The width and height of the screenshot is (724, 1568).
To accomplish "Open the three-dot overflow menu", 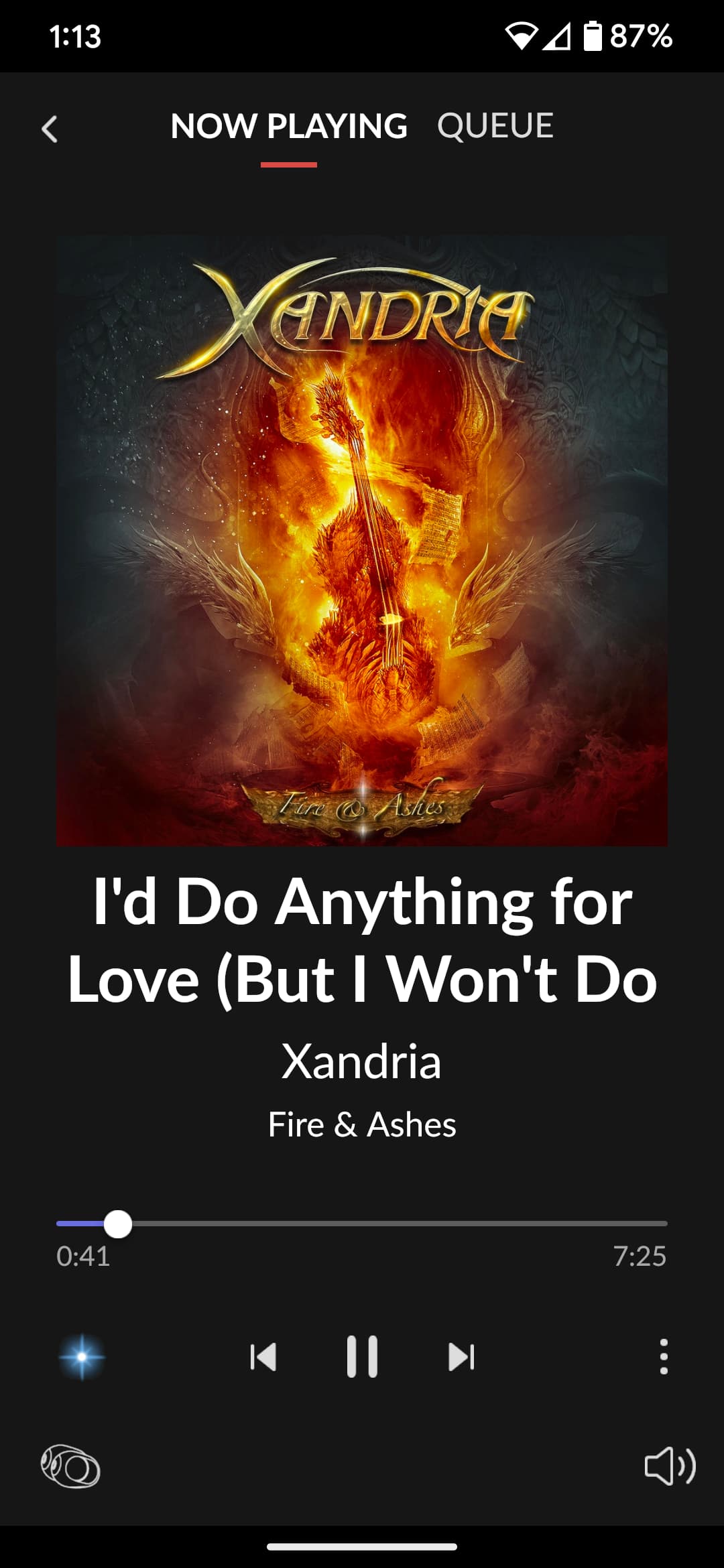I will click(x=664, y=1357).
